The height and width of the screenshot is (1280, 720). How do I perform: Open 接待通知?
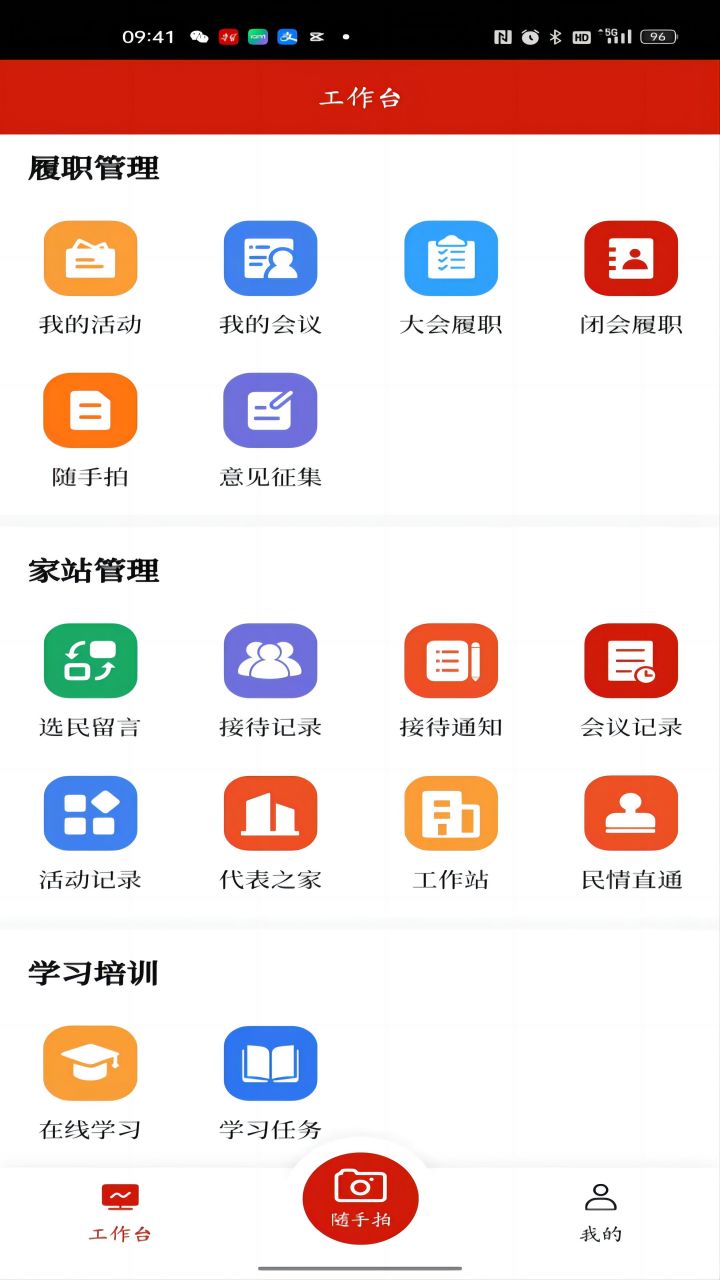[x=450, y=660]
